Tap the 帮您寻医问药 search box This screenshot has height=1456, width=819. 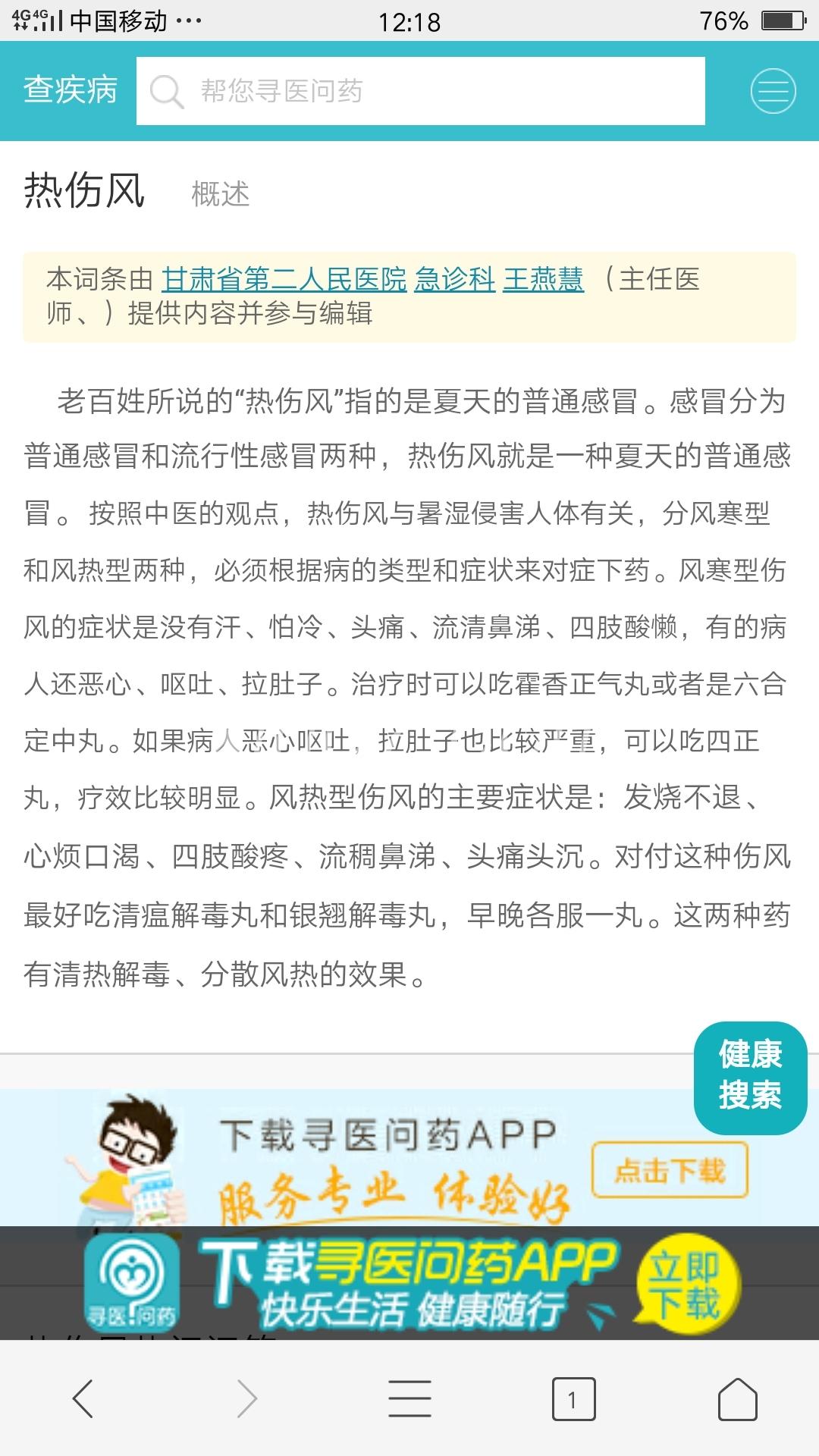[x=421, y=91]
